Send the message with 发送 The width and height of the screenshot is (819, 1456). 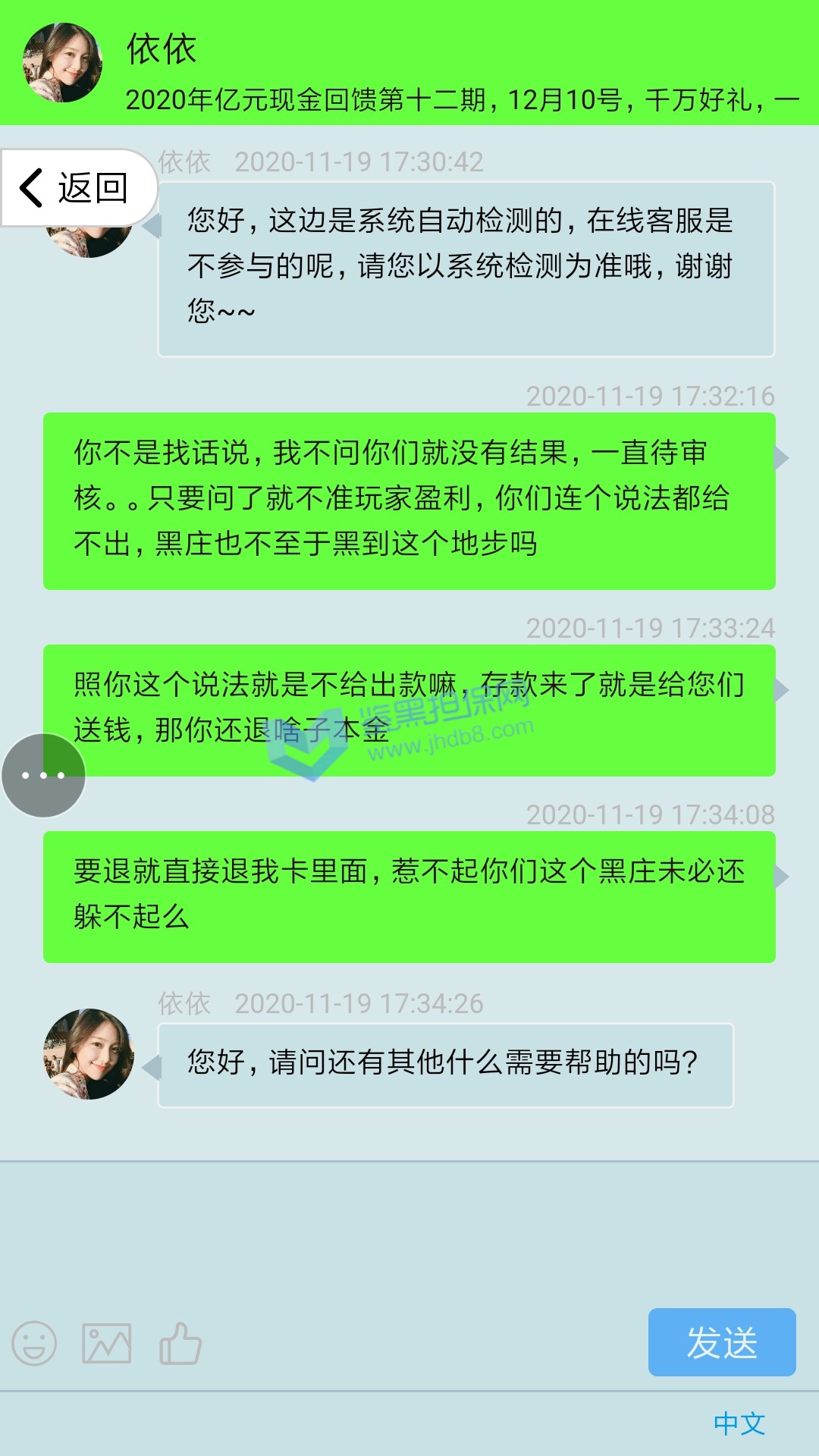[721, 1342]
